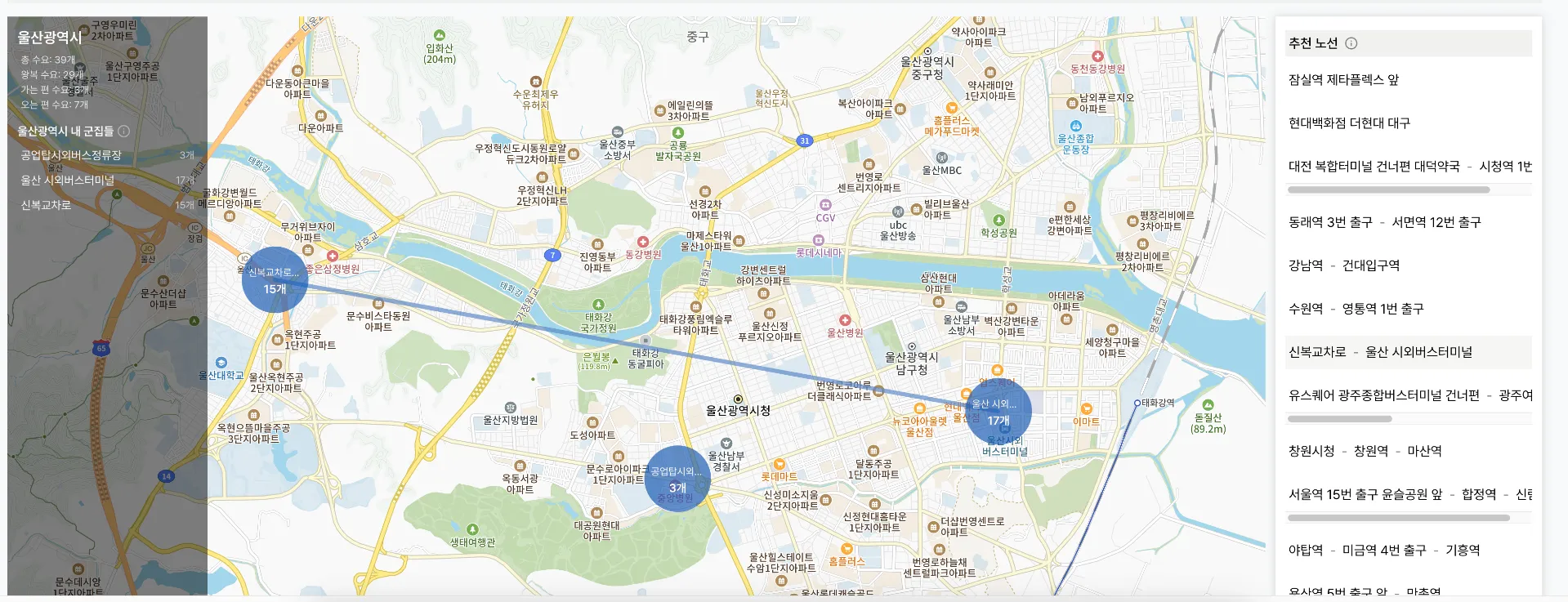Select 울산 시외버스터미널 in the cluster list

click(x=67, y=181)
